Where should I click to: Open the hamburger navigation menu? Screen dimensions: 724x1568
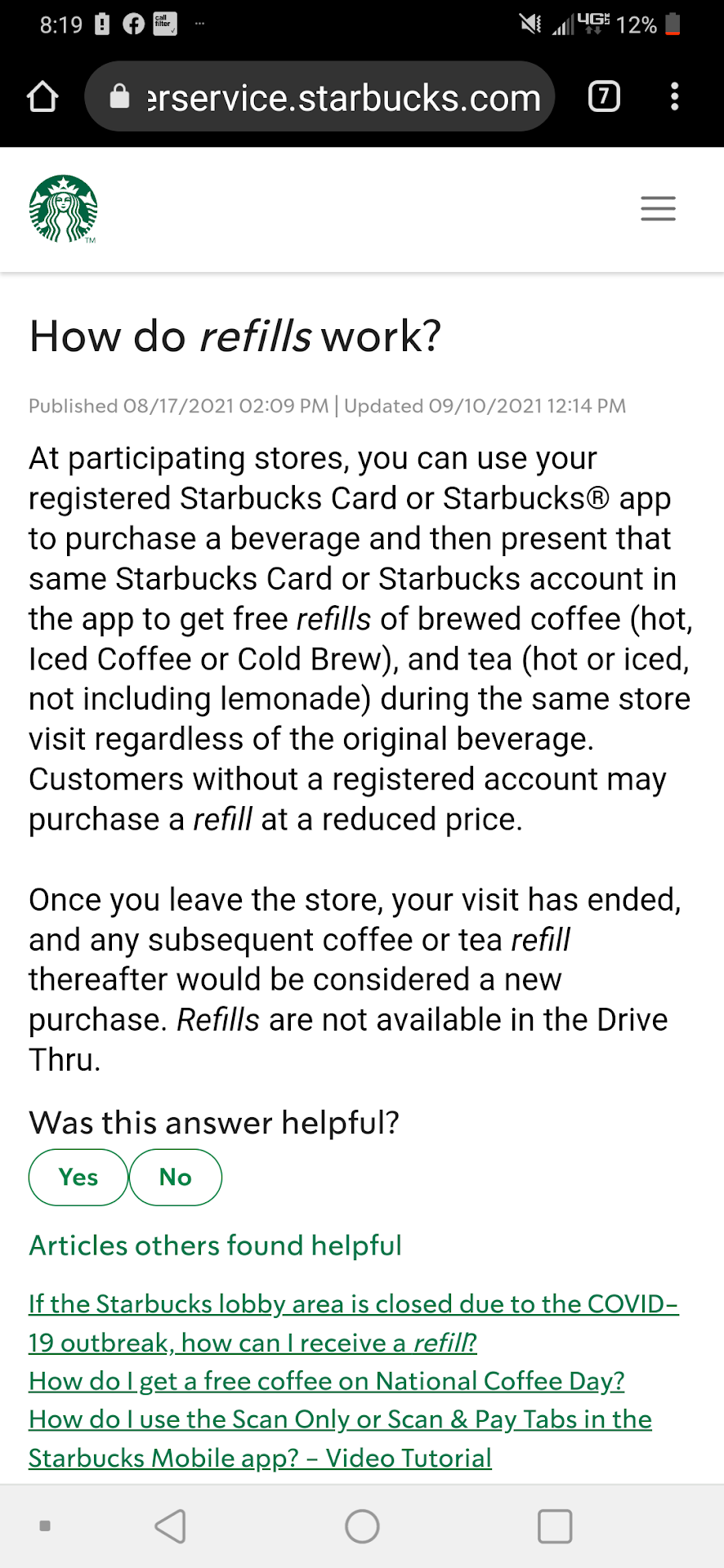(x=658, y=209)
